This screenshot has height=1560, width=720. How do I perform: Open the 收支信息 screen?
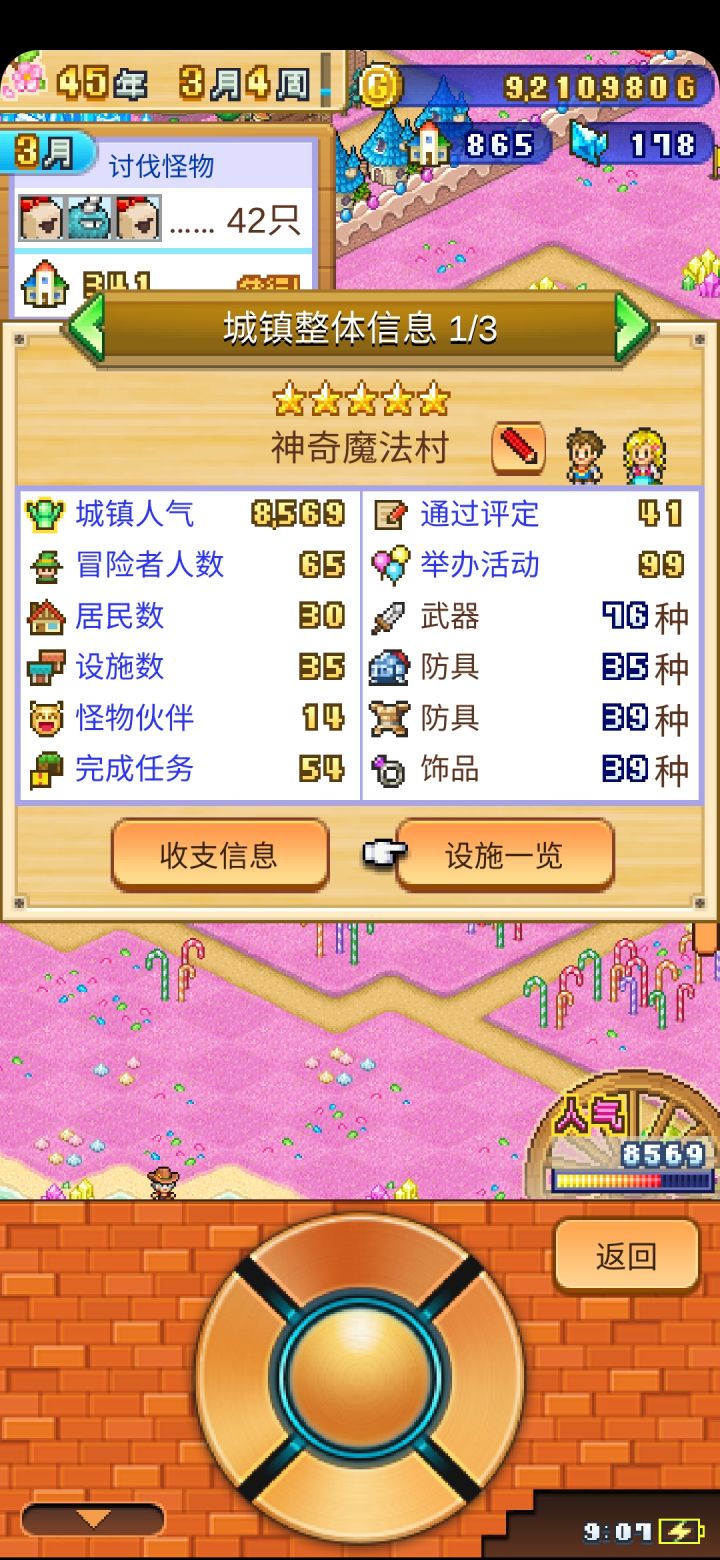pos(219,854)
